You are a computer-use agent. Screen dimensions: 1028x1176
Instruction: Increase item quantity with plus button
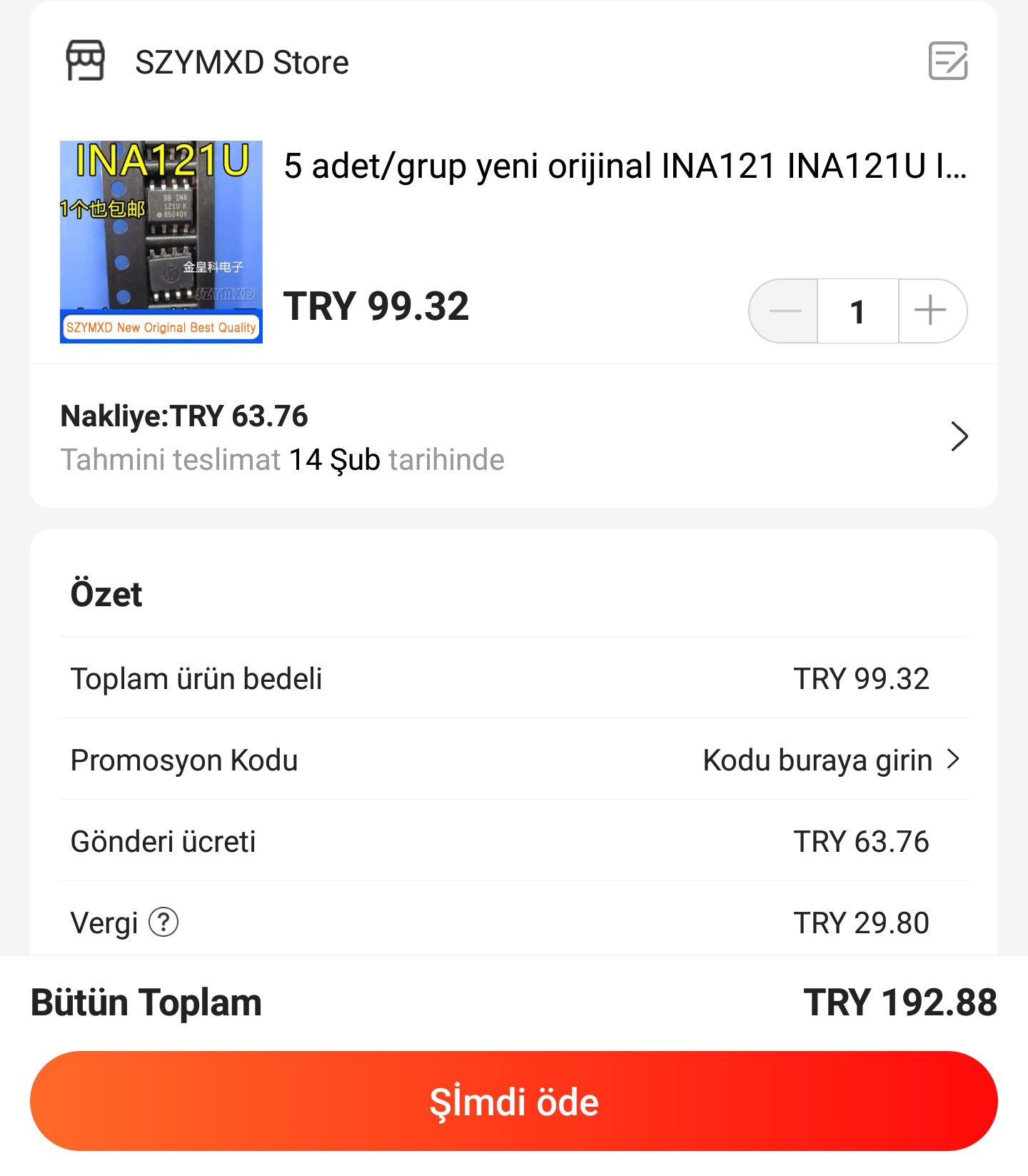931,311
